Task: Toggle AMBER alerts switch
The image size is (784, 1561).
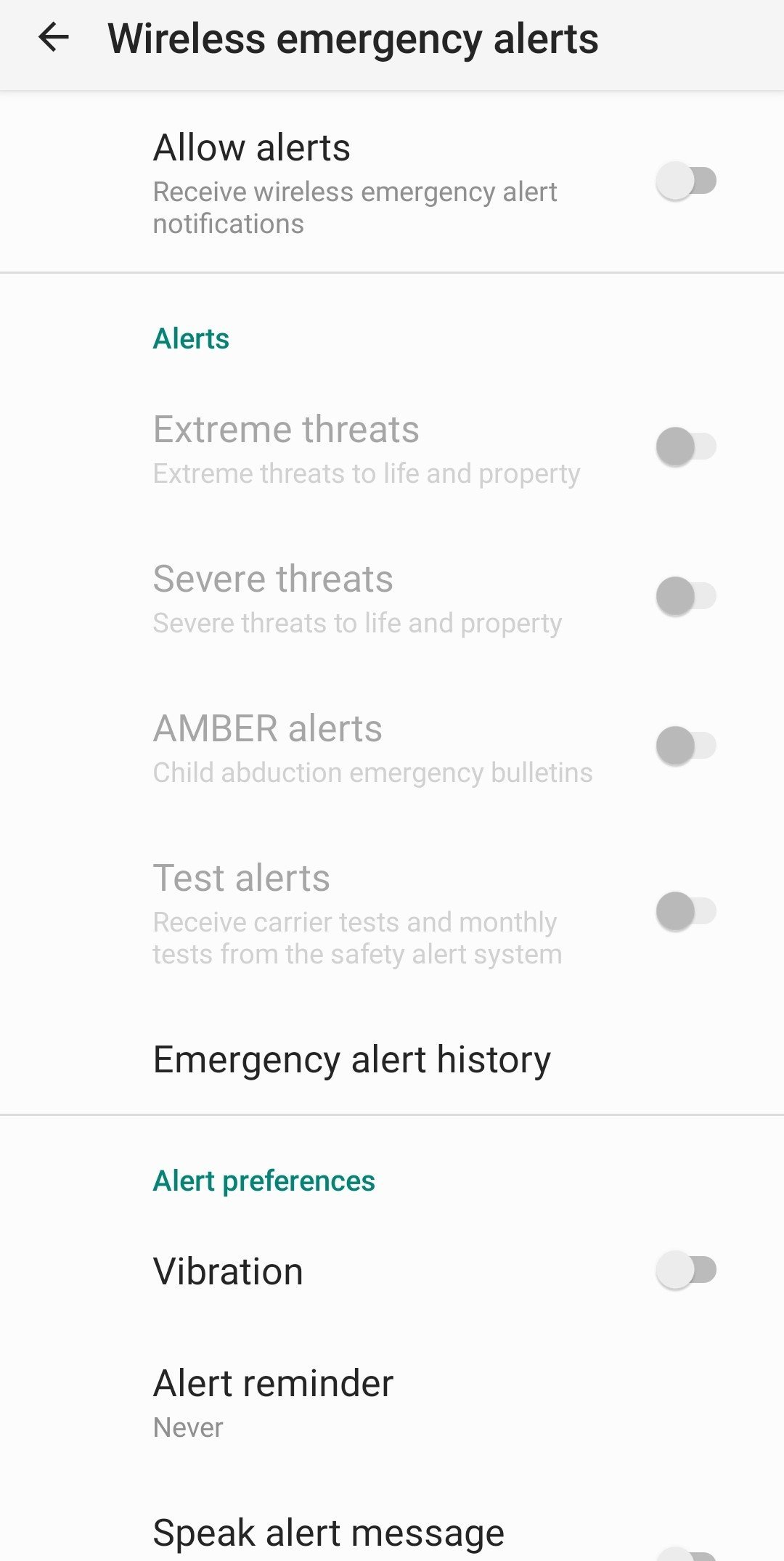Action: 685,746
